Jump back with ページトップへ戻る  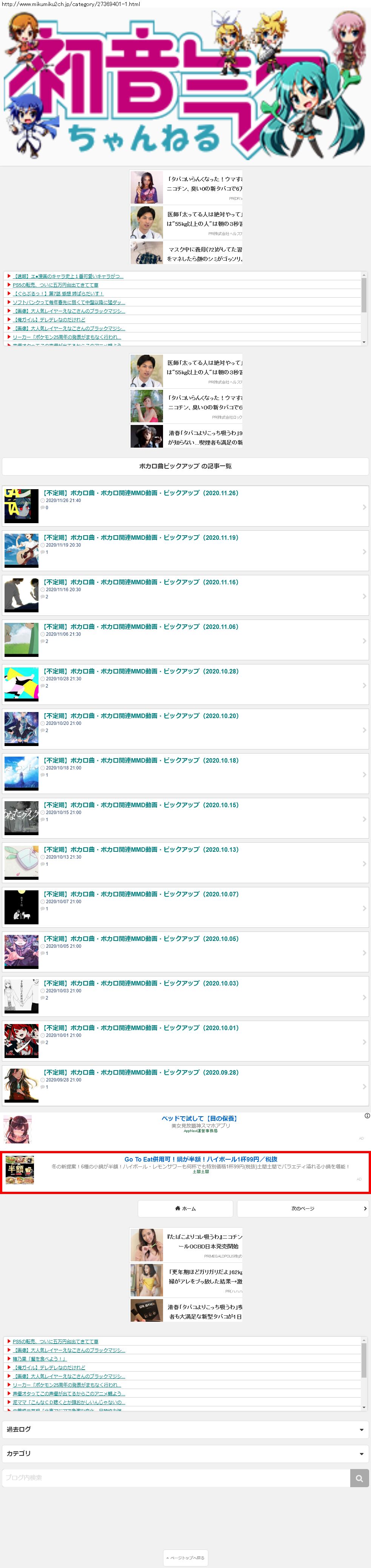point(186,1558)
